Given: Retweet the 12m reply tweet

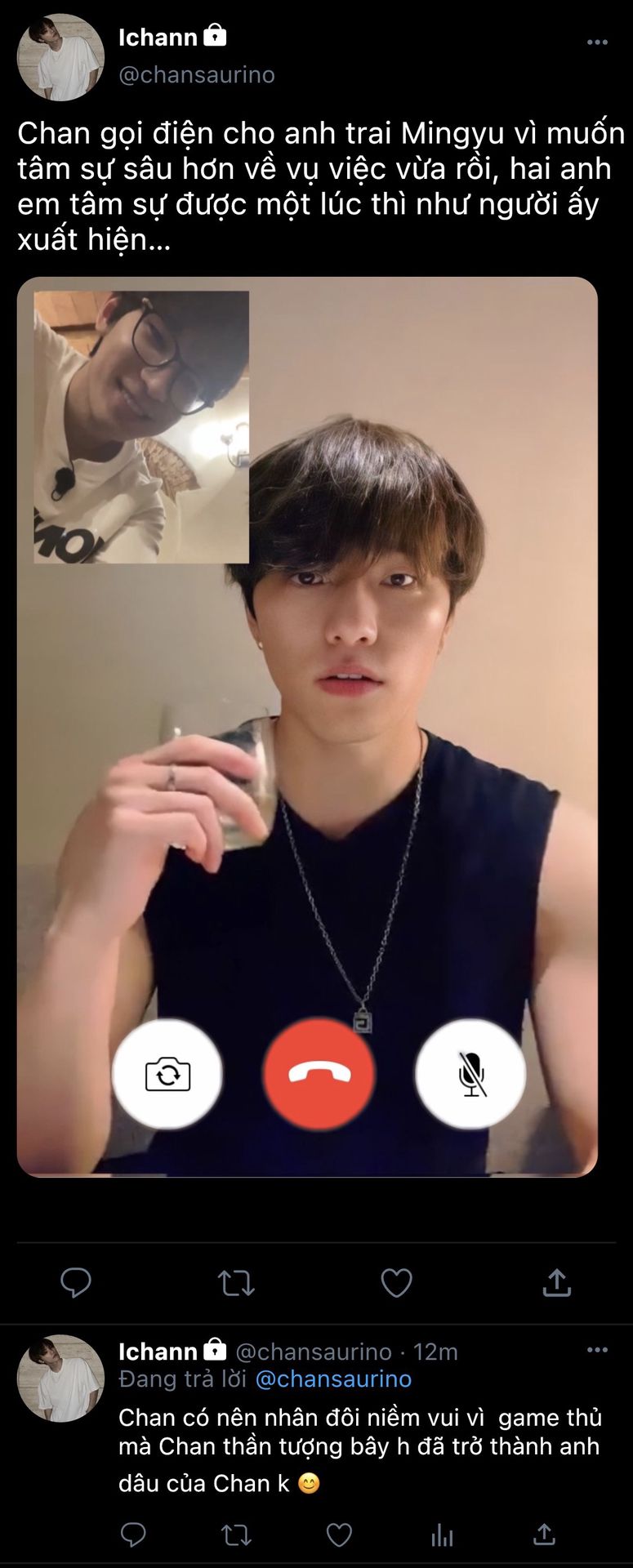Looking at the screenshot, I should click(x=236, y=1535).
